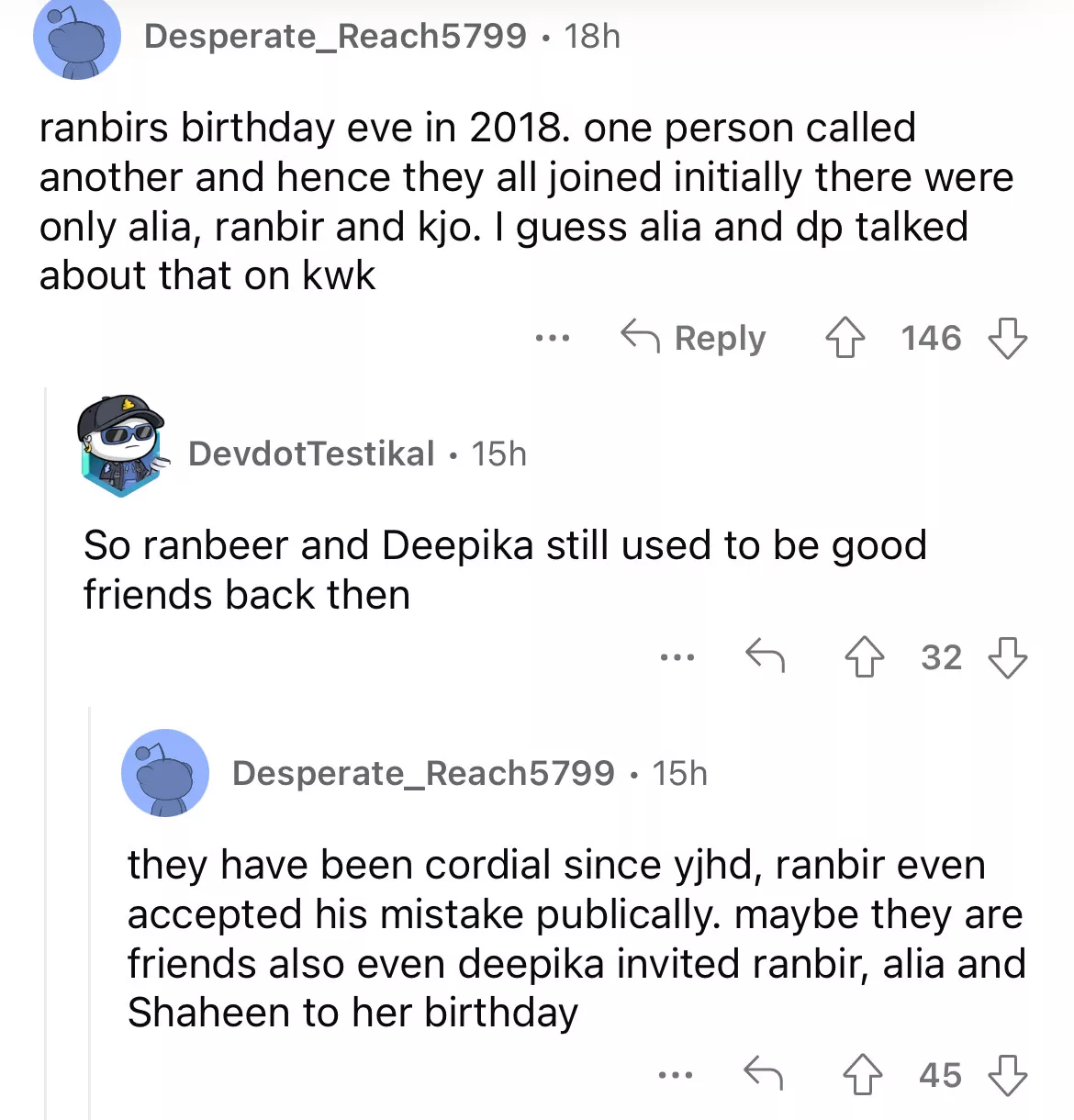Open overflow menu on DevdotTestikal's comment
This screenshot has width=1074, height=1120.
point(677,657)
